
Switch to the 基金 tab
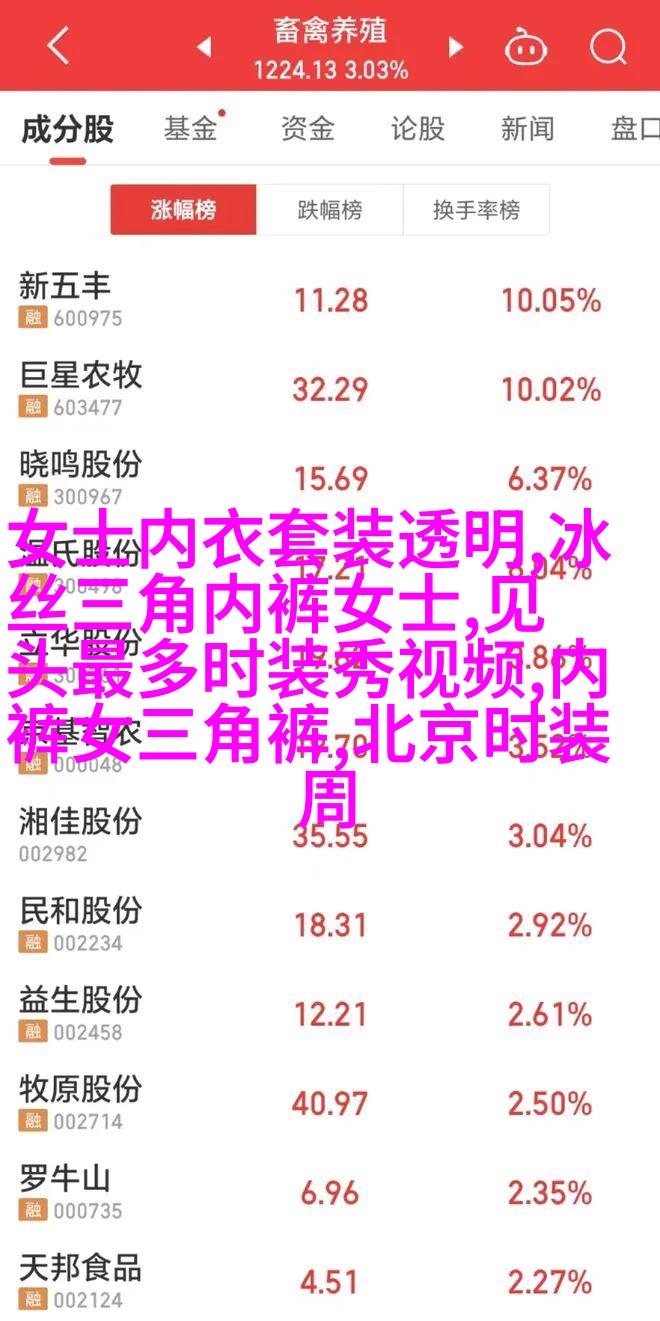191,128
